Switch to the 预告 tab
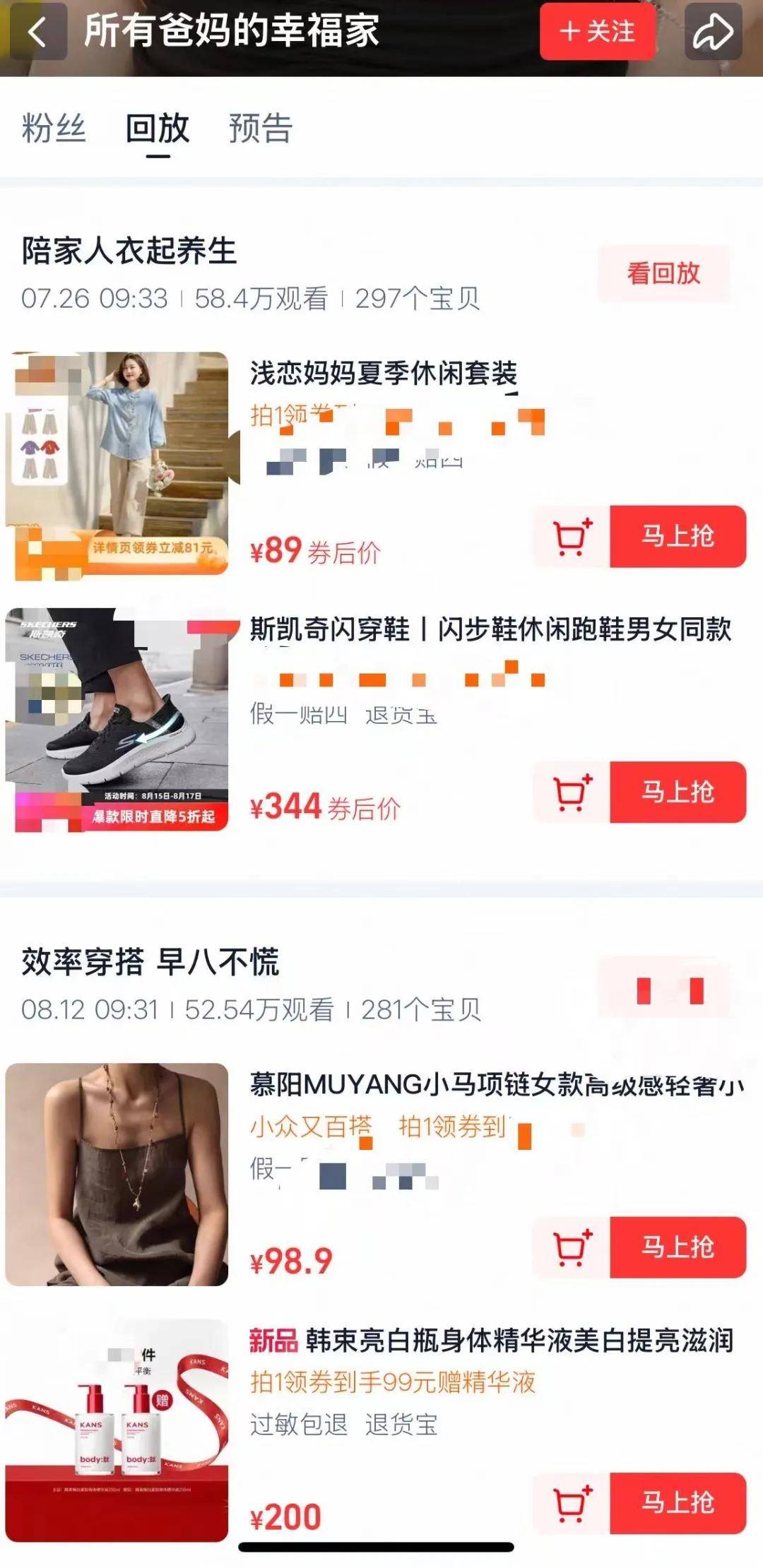The width and height of the screenshot is (763, 1568). point(260,129)
